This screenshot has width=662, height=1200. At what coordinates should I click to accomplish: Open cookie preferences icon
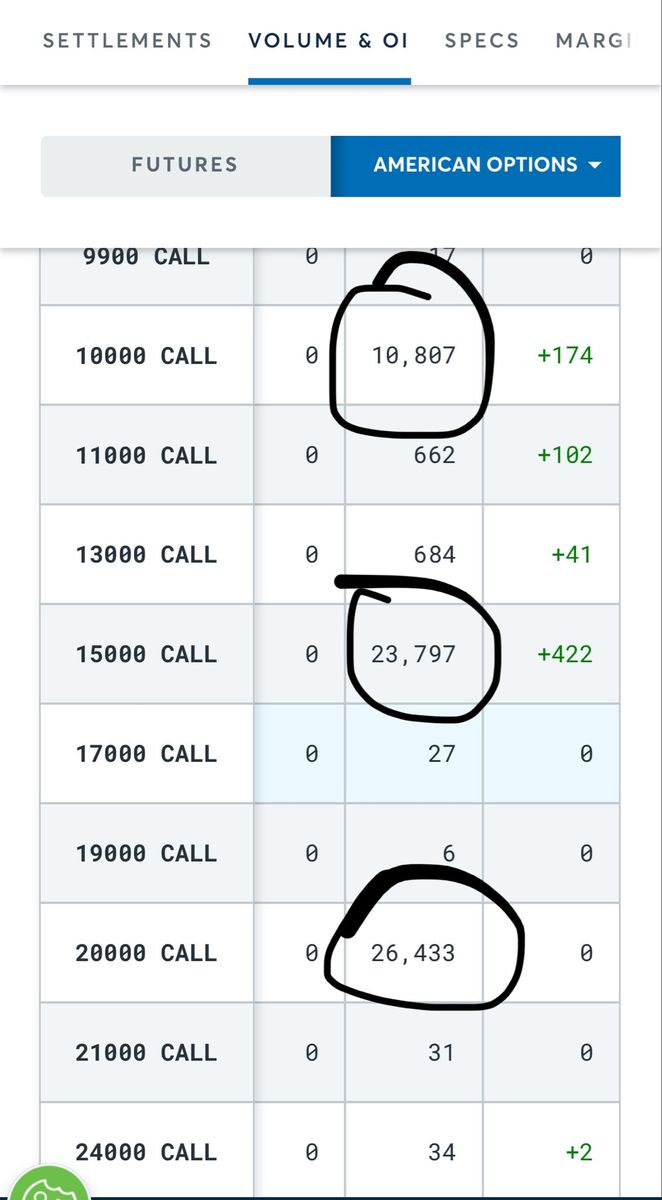(x=45, y=1184)
